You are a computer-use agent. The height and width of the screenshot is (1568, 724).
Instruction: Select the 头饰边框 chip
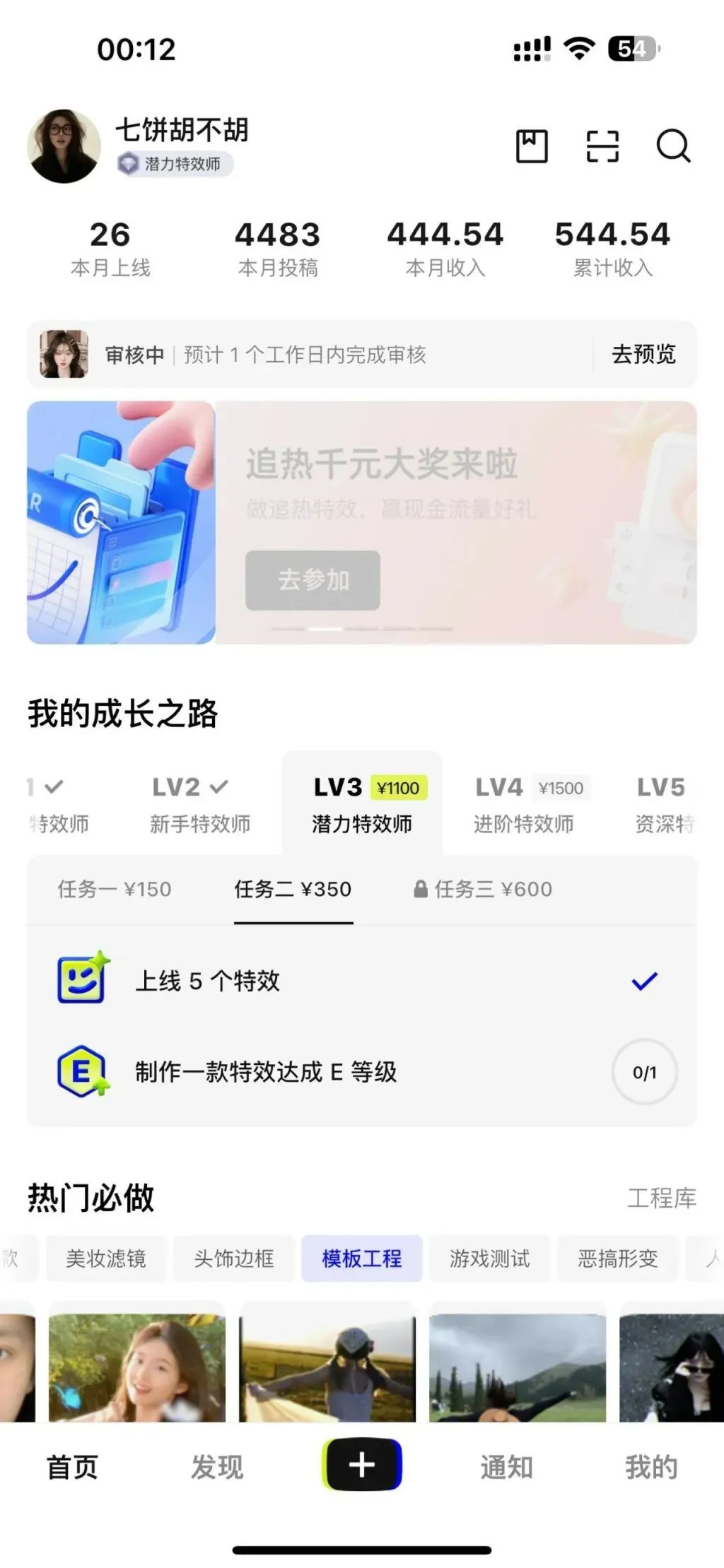pyautogui.click(x=234, y=1258)
